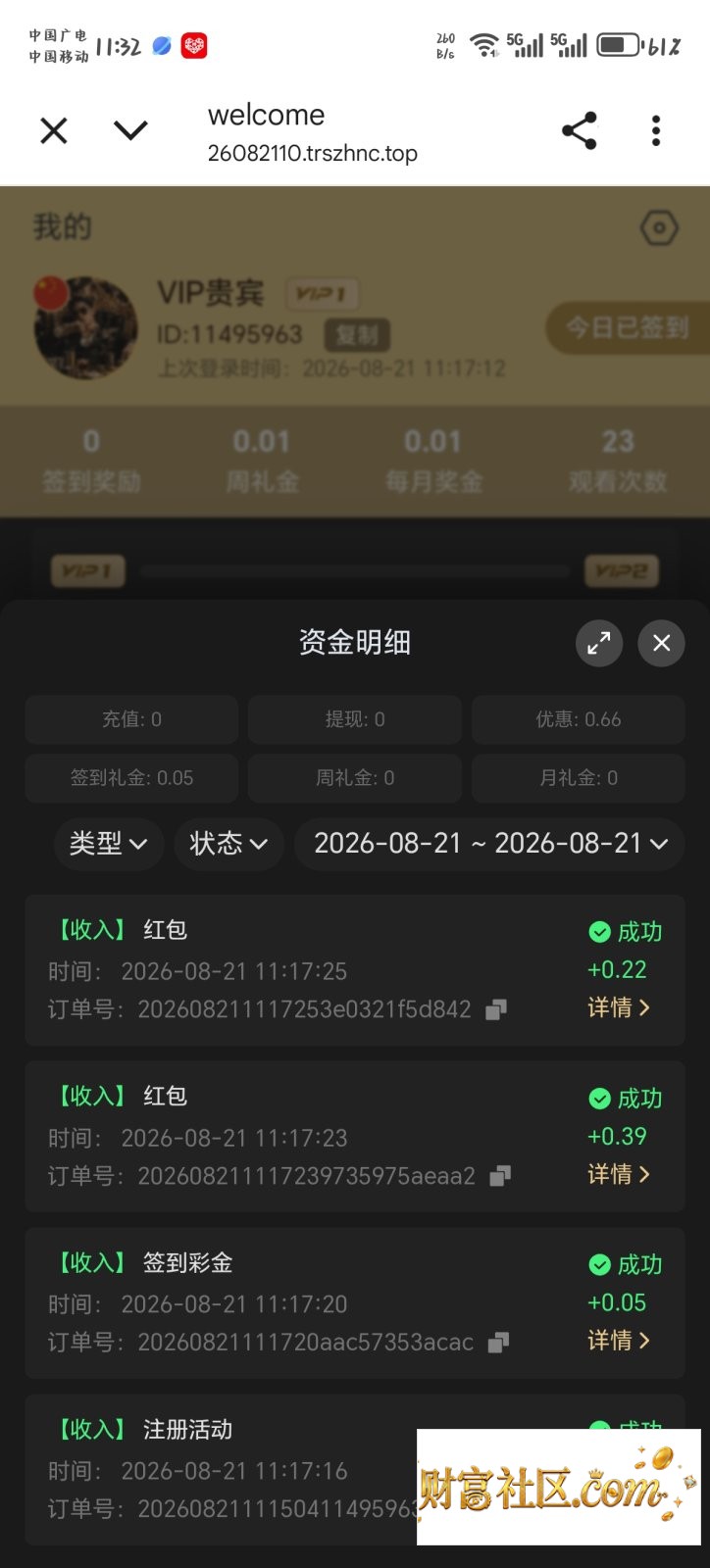The width and height of the screenshot is (710, 1568).
Task: View 详情 of the +0.22 红包 record
Action: click(619, 1007)
